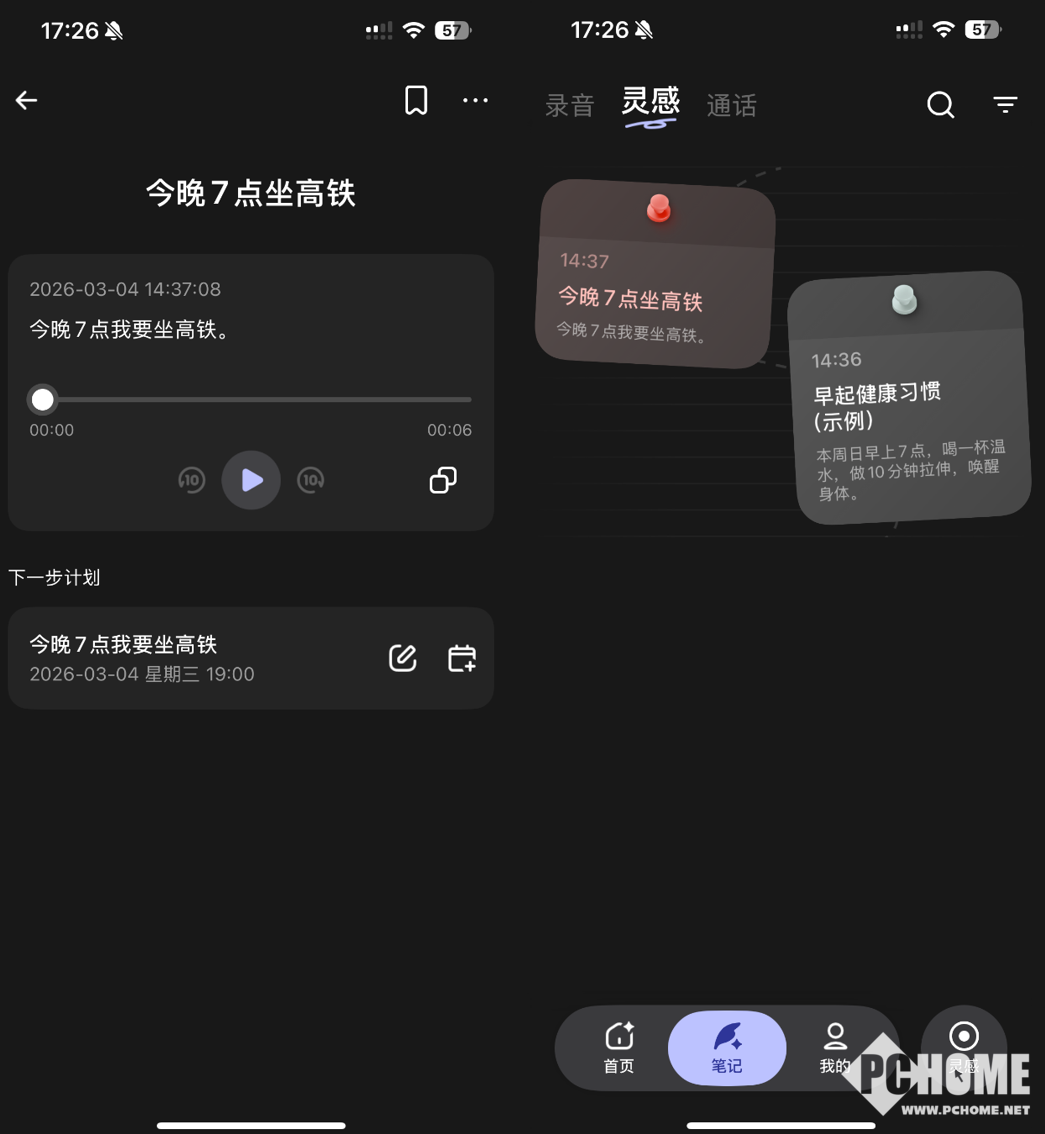Rewind the recording 10 seconds
1045x1134 pixels.
pos(191,480)
